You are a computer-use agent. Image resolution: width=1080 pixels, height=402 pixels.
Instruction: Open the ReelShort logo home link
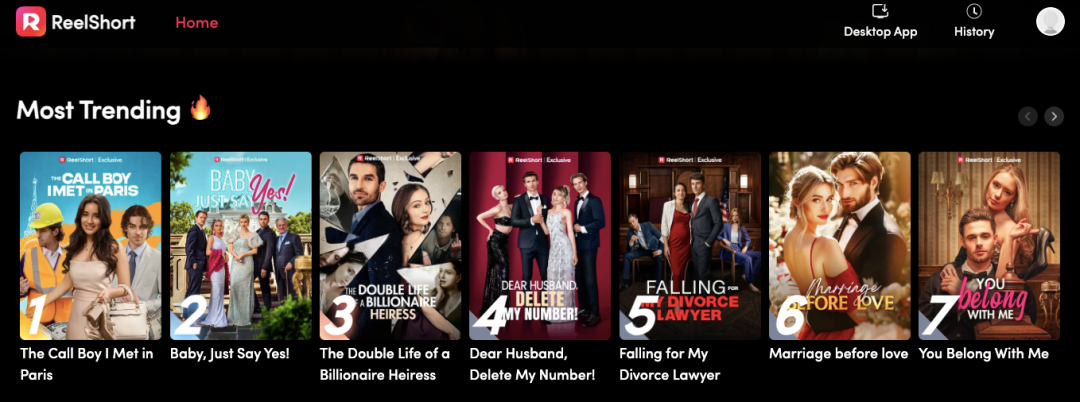(75, 21)
